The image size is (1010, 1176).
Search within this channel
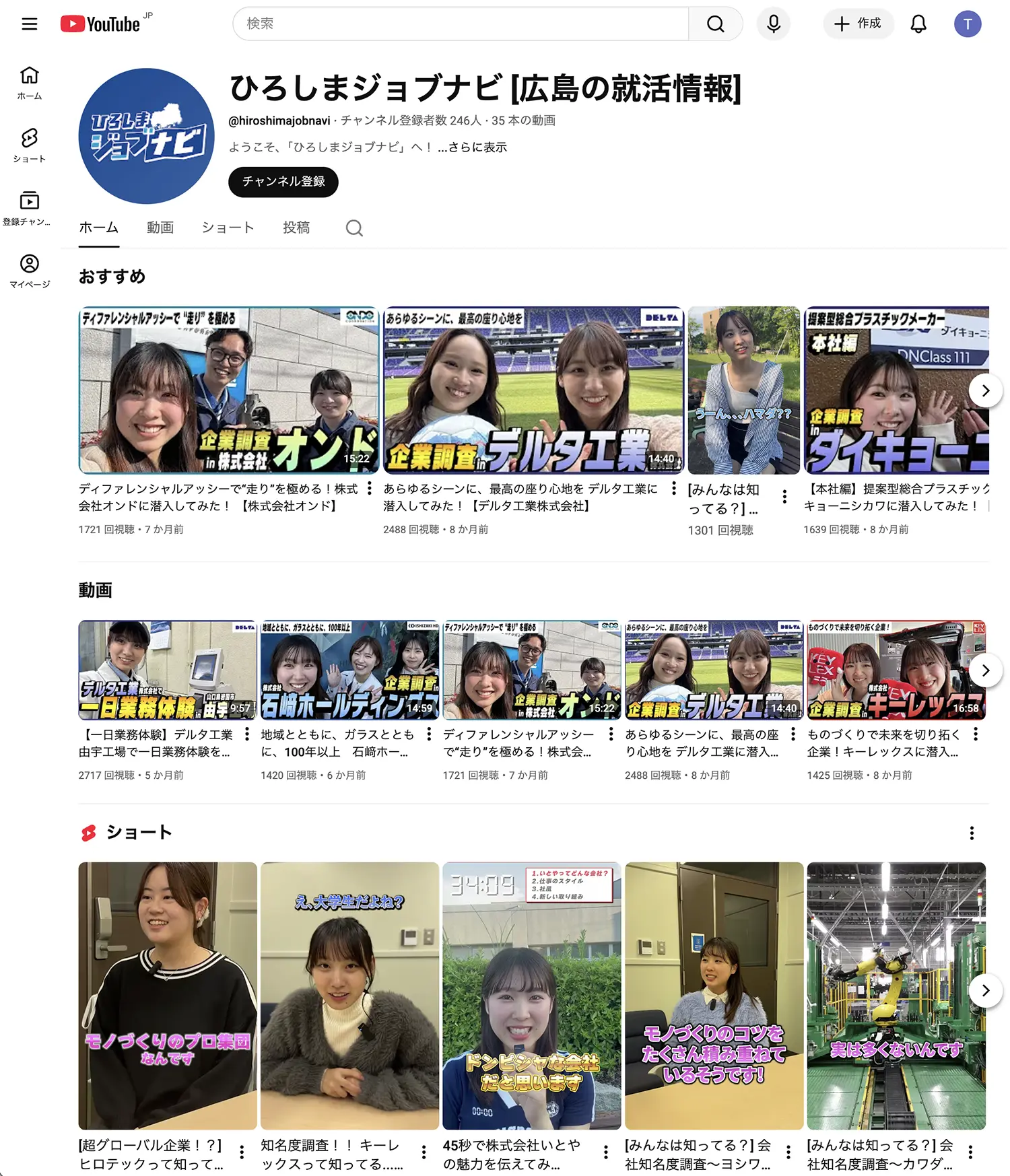pos(354,228)
